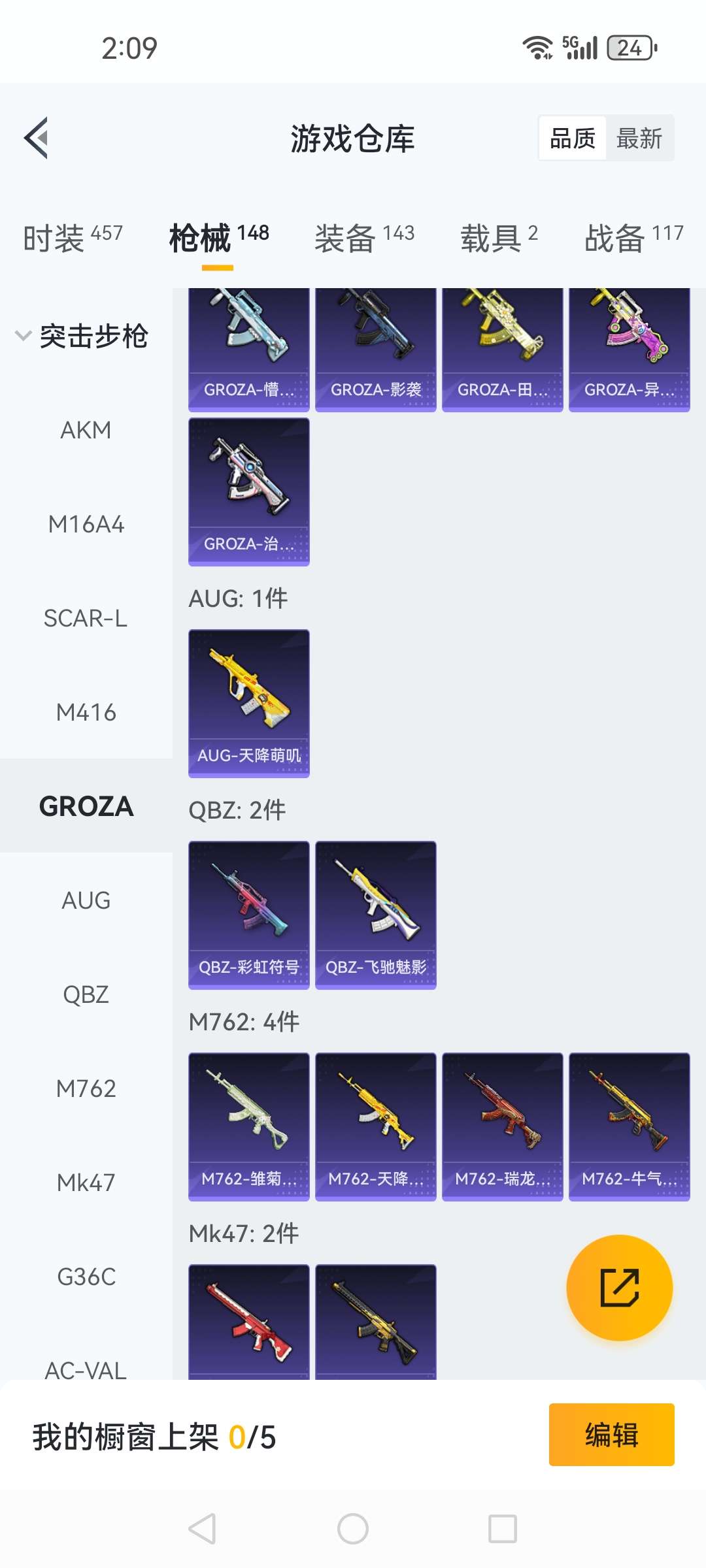This screenshot has width=706, height=1568.
Task: Switch to the 装备 tab
Action: pyautogui.click(x=364, y=238)
